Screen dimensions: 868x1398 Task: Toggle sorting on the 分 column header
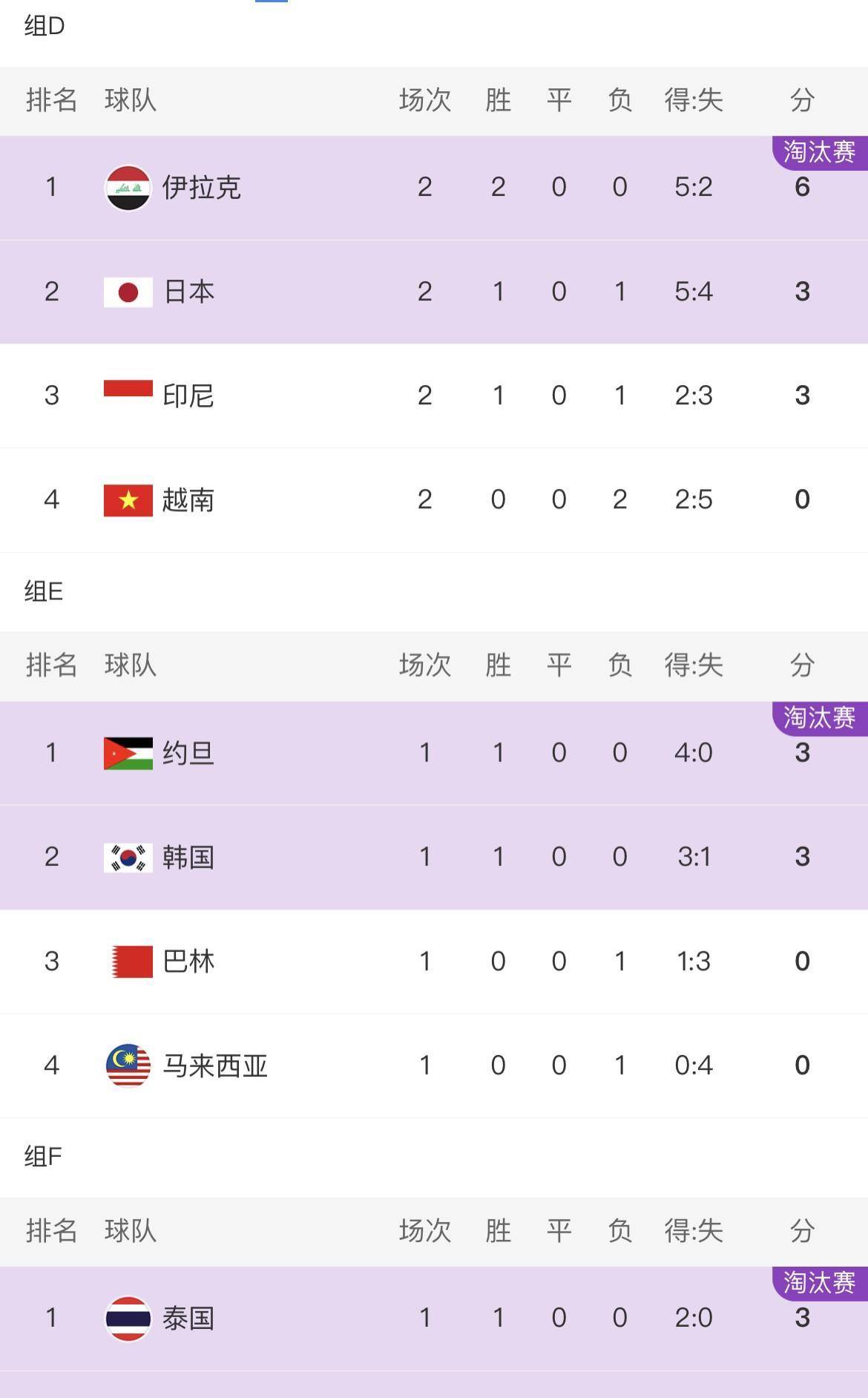pyautogui.click(x=801, y=102)
